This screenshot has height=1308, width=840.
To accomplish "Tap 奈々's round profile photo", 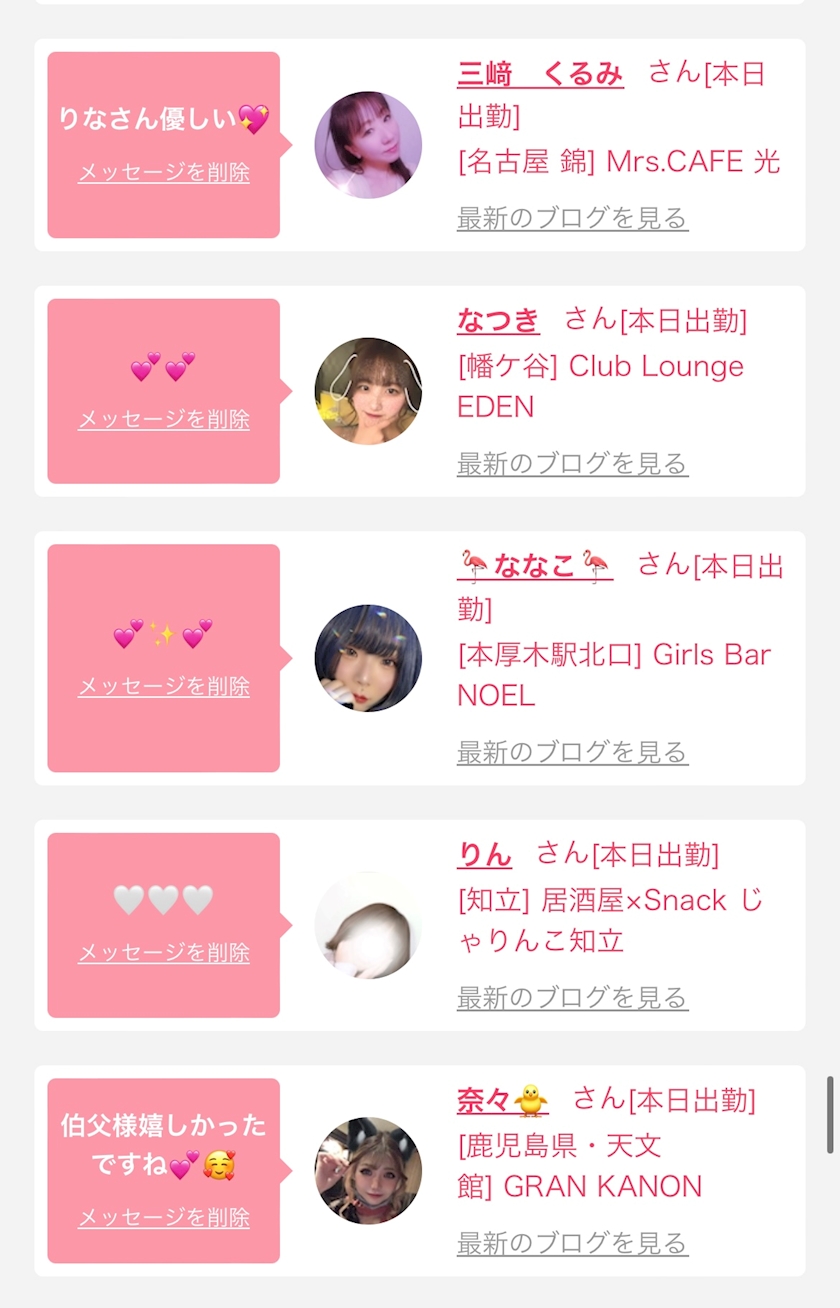I will (368, 1171).
